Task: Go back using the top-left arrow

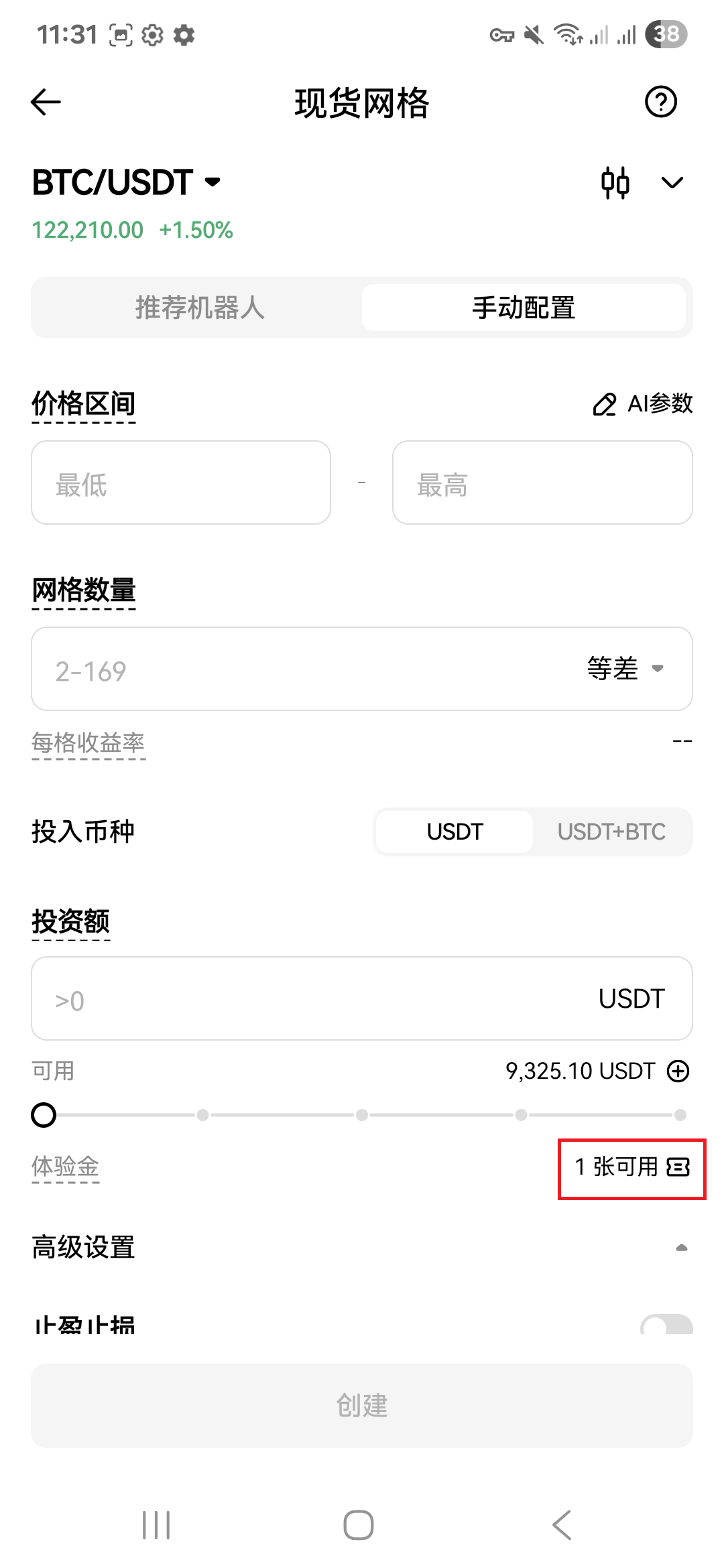Action: click(46, 102)
